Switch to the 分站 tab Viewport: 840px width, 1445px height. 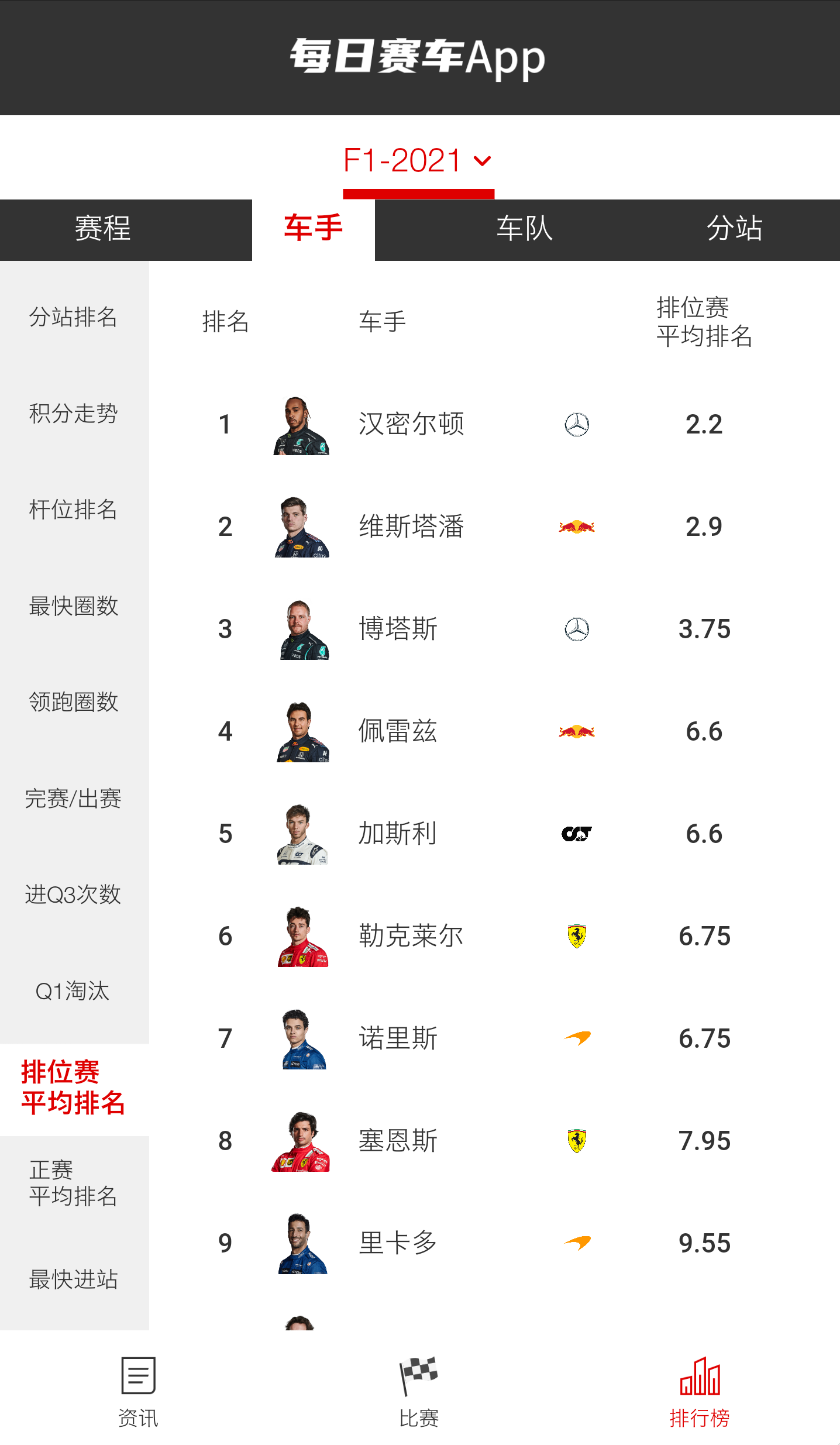click(734, 229)
